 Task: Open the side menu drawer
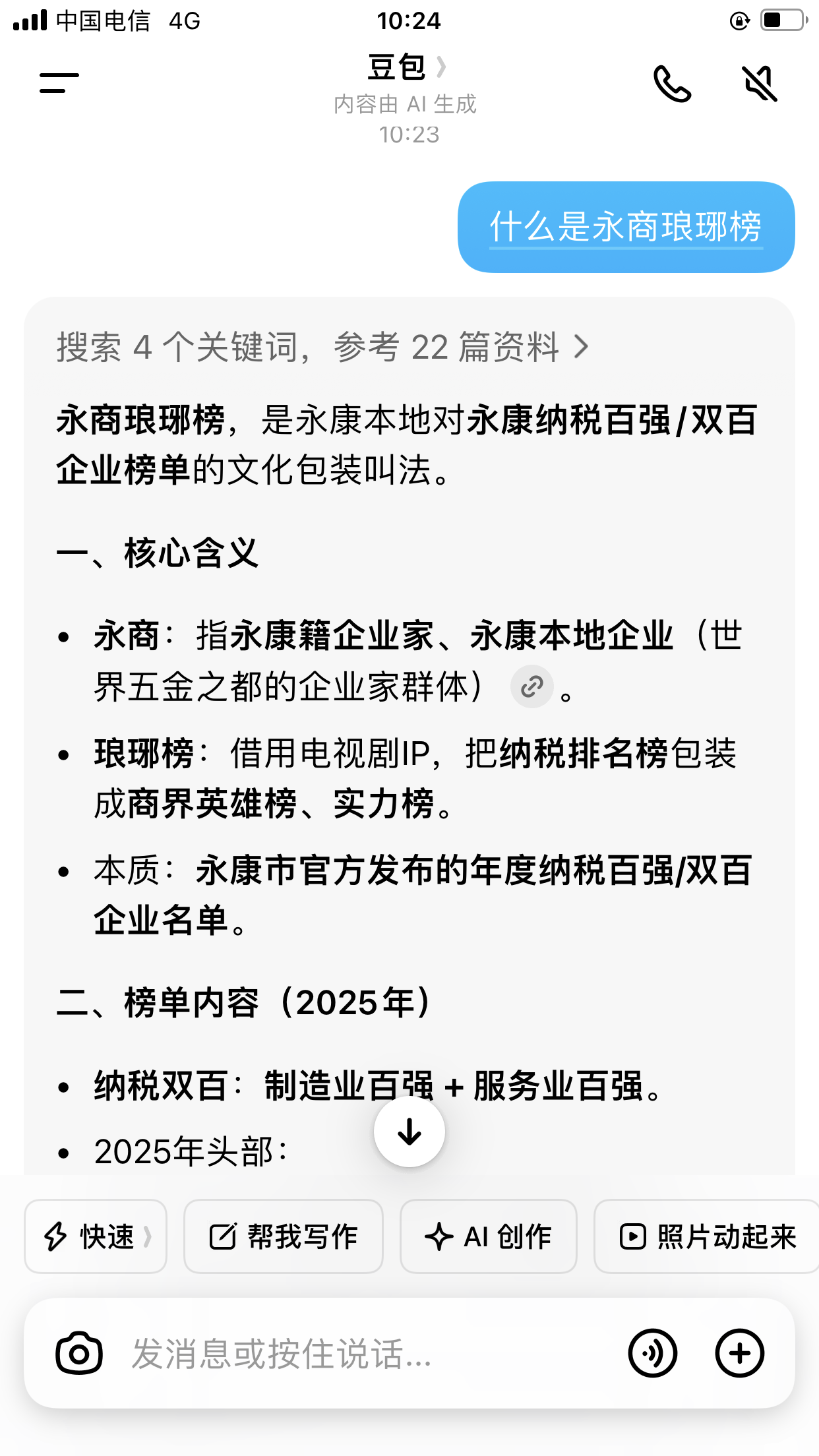point(59,83)
